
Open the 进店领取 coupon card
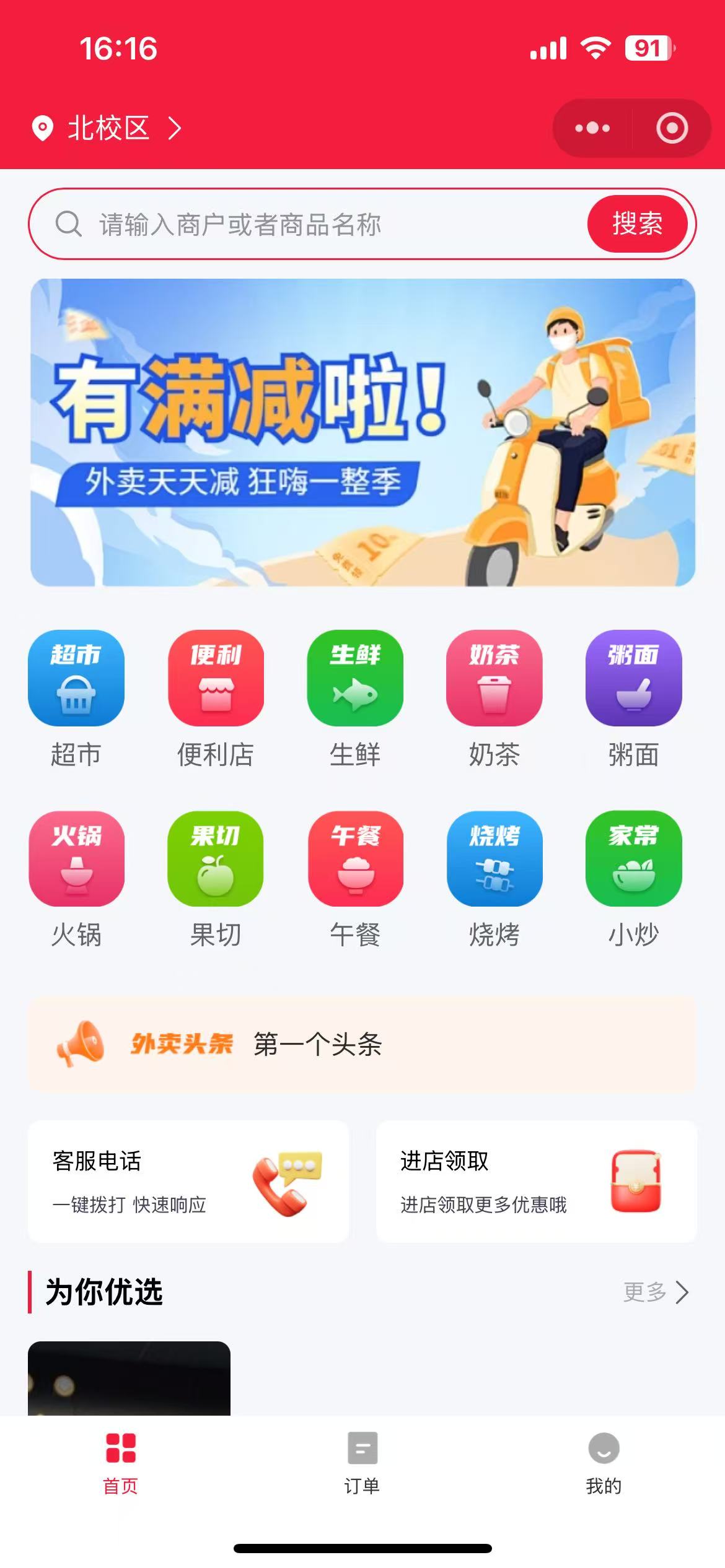pyautogui.click(x=536, y=1181)
